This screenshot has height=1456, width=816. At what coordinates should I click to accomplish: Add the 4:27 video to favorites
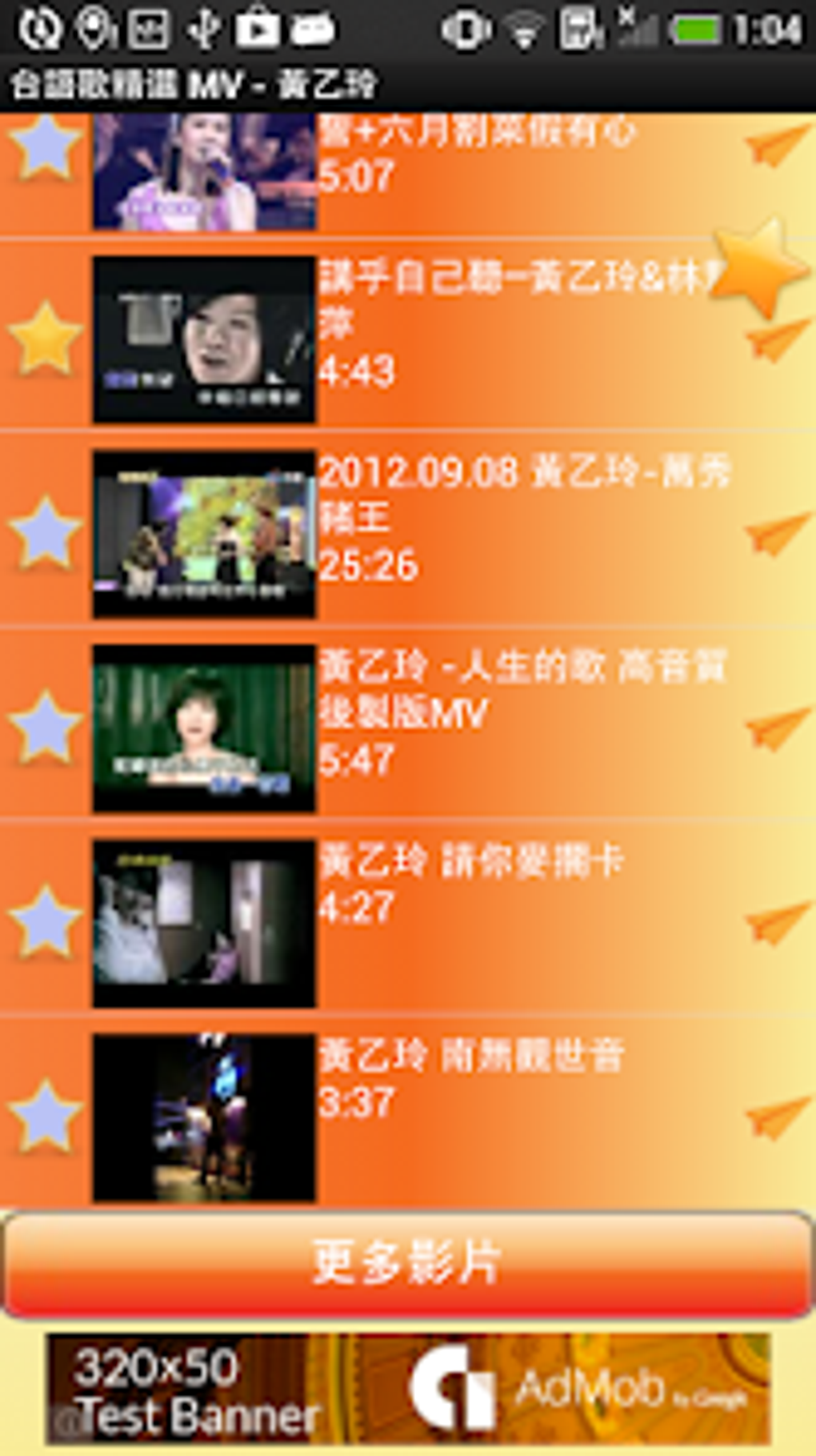[45, 922]
